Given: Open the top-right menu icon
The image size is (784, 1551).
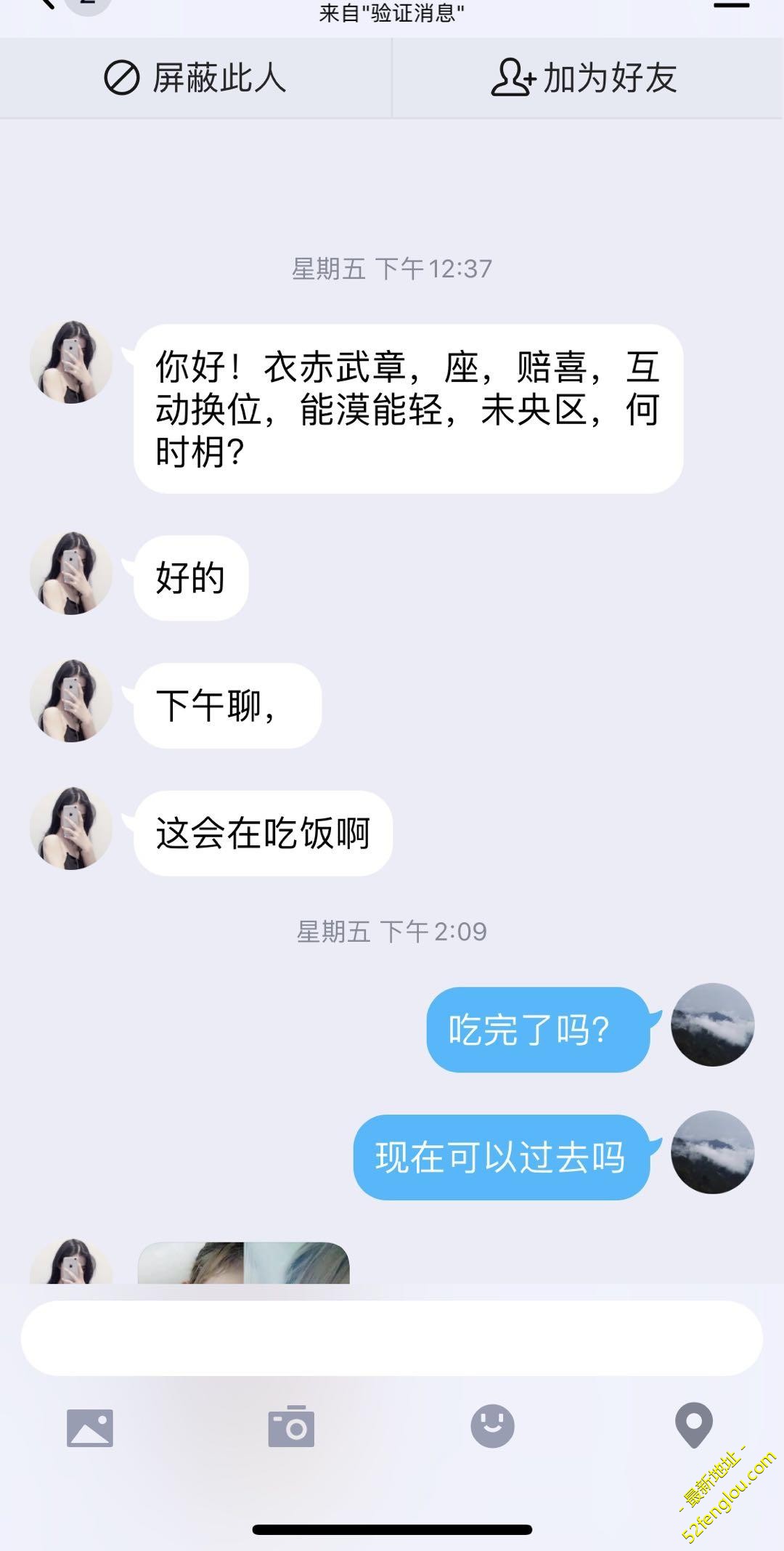Looking at the screenshot, I should coord(731,5).
